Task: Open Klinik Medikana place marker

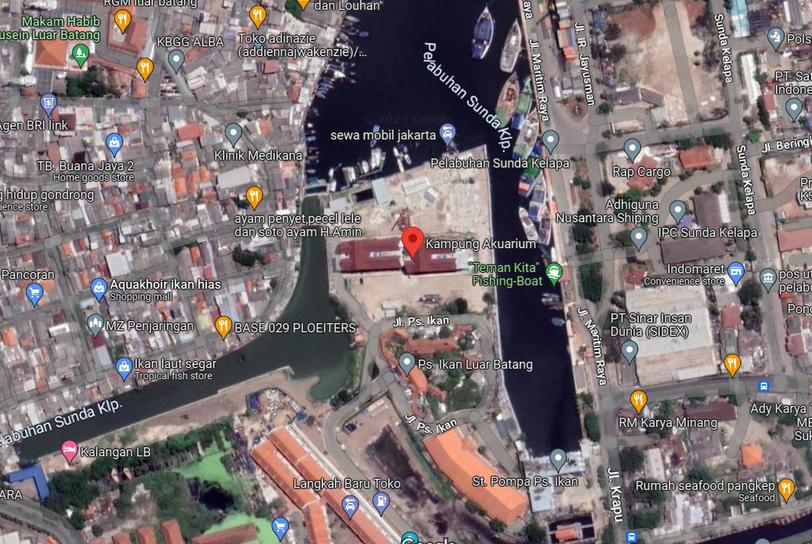Action: tap(233, 133)
